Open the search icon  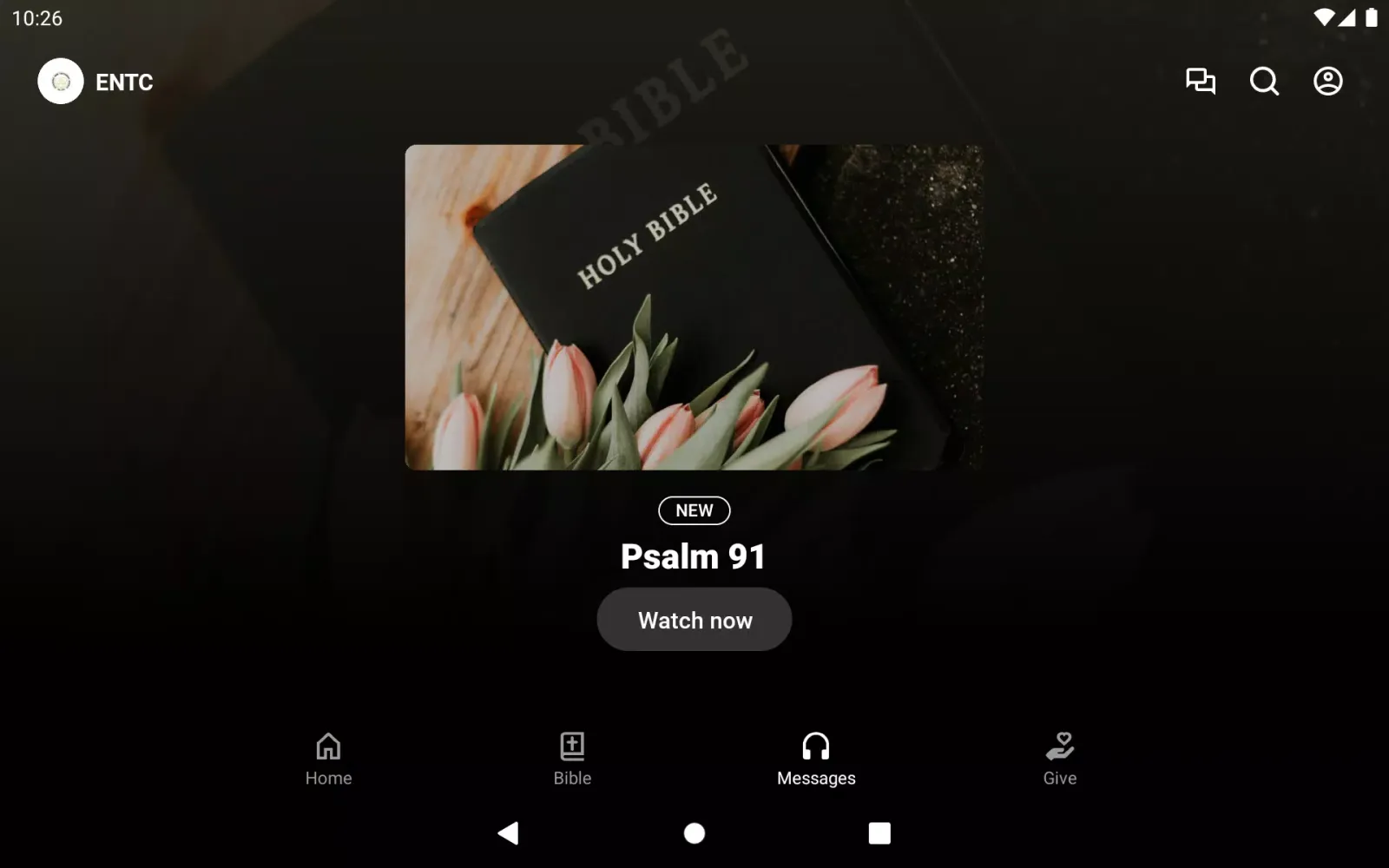tap(1264, 82)
